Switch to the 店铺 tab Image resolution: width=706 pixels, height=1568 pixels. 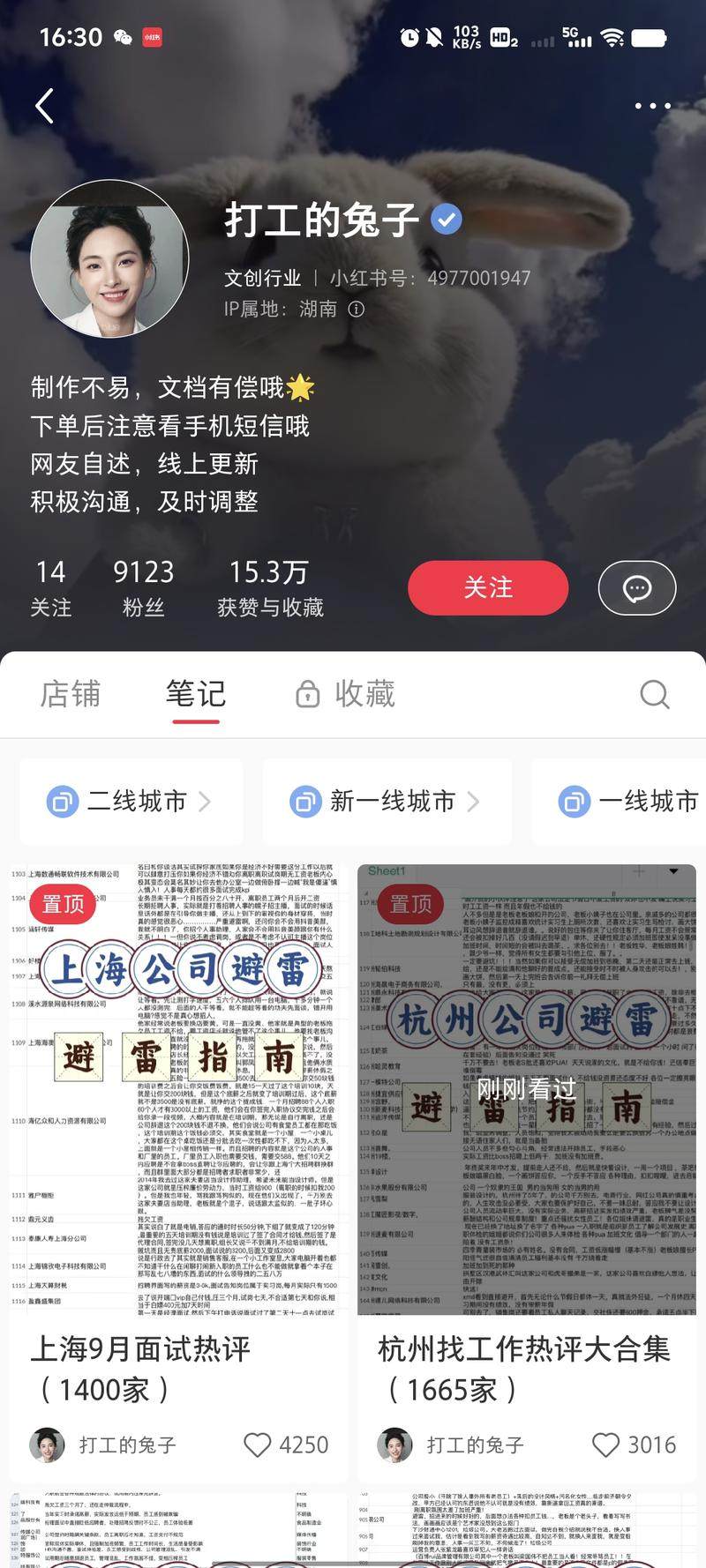tap(71, 694)
